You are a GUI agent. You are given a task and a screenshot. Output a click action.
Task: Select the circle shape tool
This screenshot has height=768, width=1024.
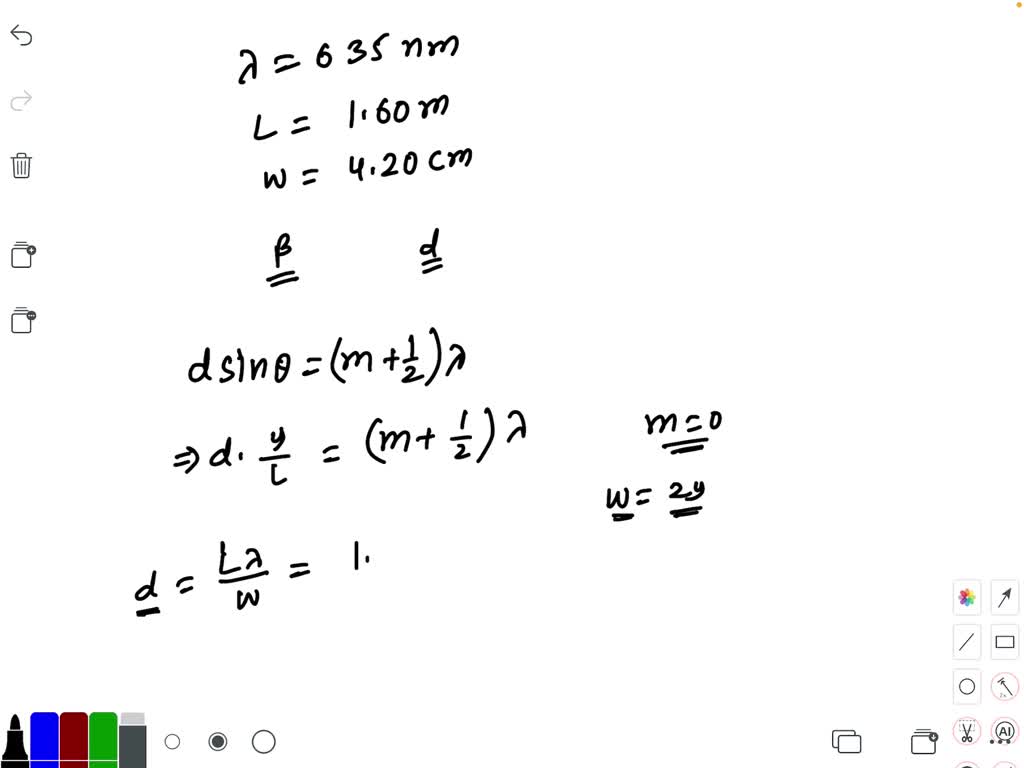point(967,687)
